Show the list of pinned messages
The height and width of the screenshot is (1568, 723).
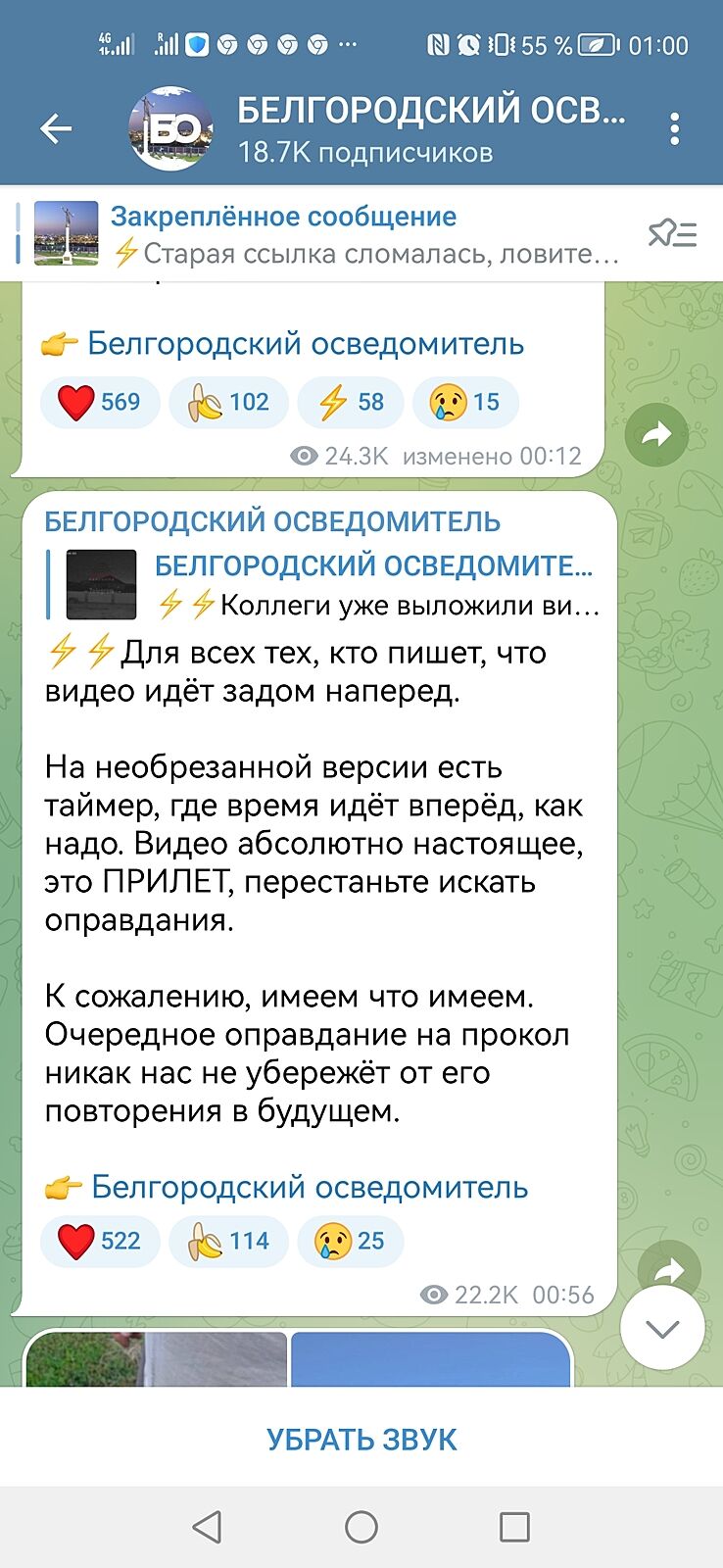pos(672,234)
